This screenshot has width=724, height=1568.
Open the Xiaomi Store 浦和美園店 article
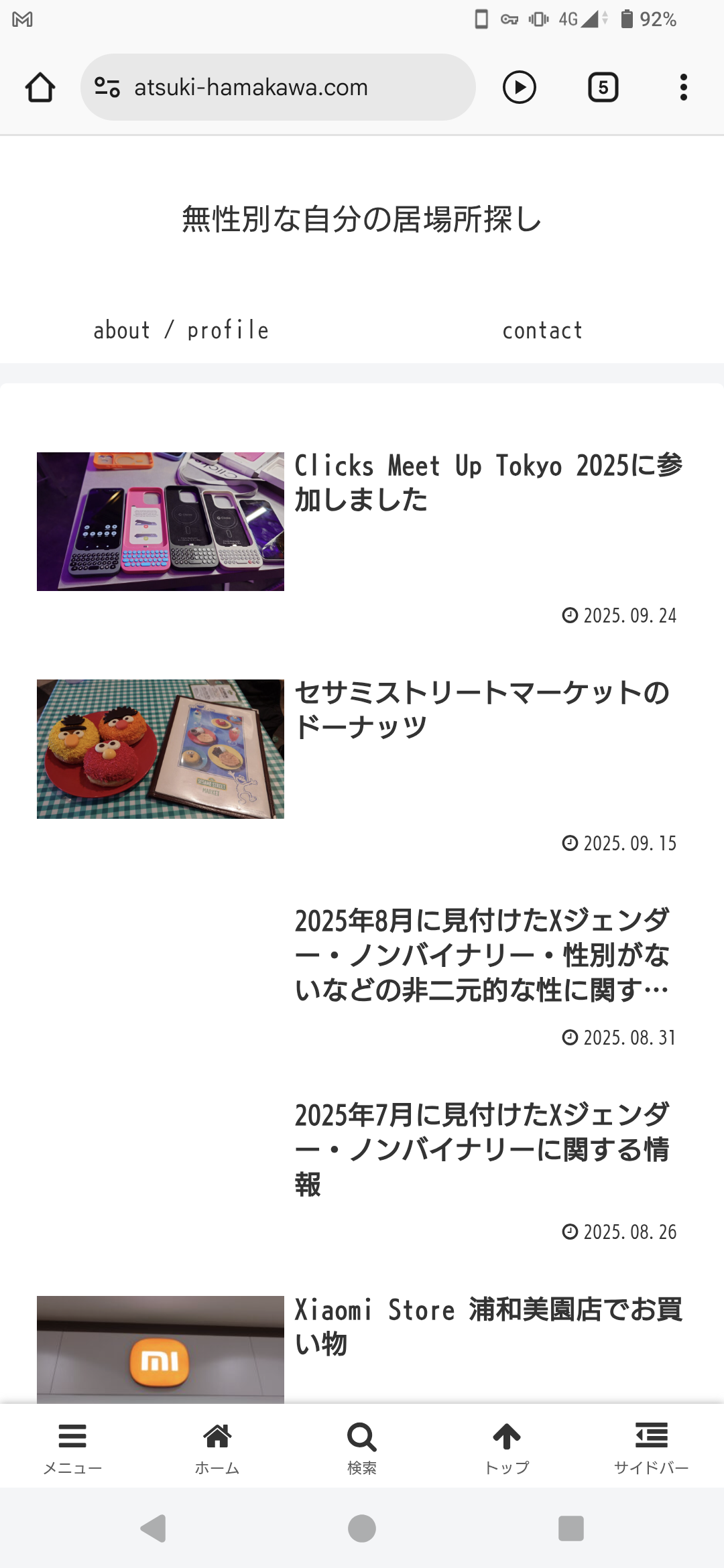488,1326
